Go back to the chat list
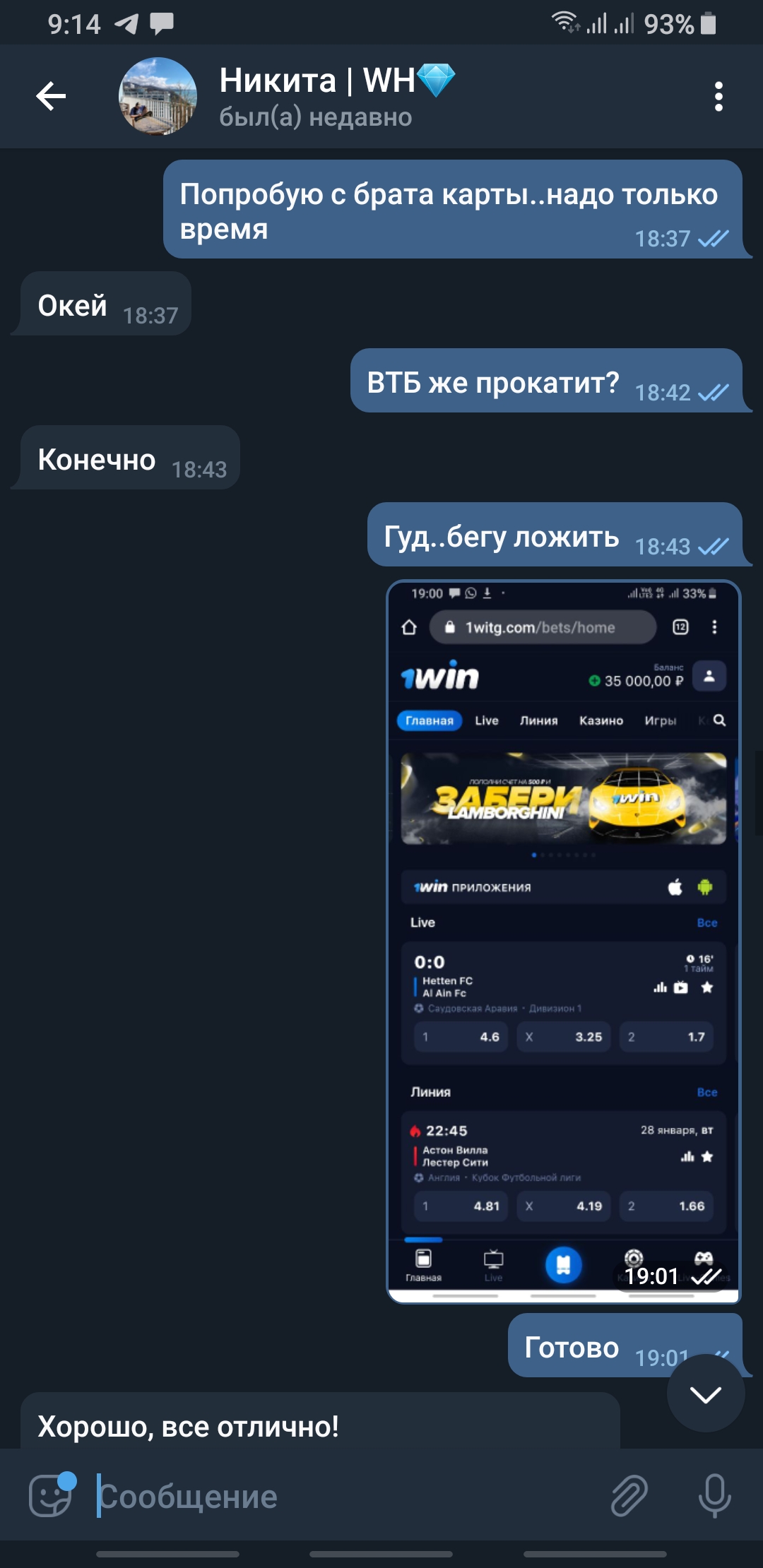The image size is (763, 1568). click(51, 96)
